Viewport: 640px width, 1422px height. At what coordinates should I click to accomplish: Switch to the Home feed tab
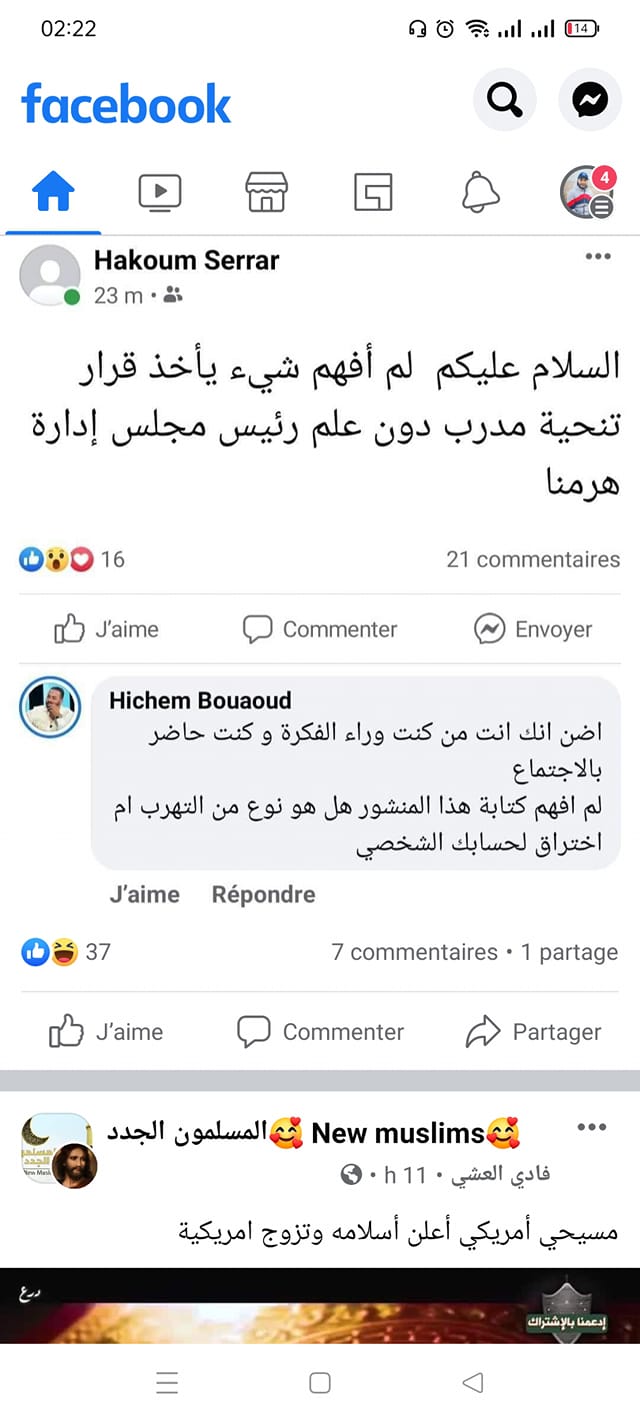[53, 191]
